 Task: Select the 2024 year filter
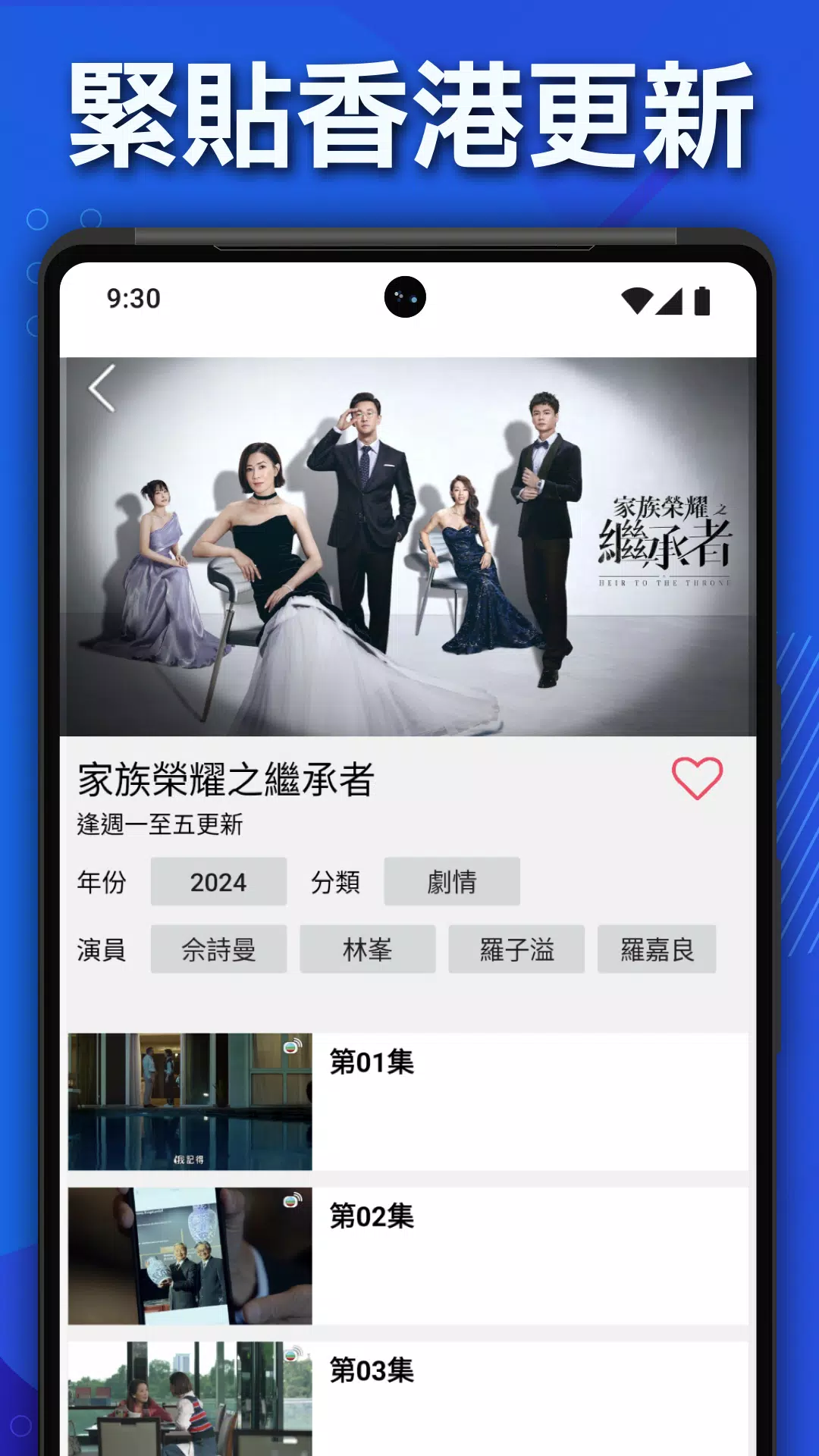(218, 881)
